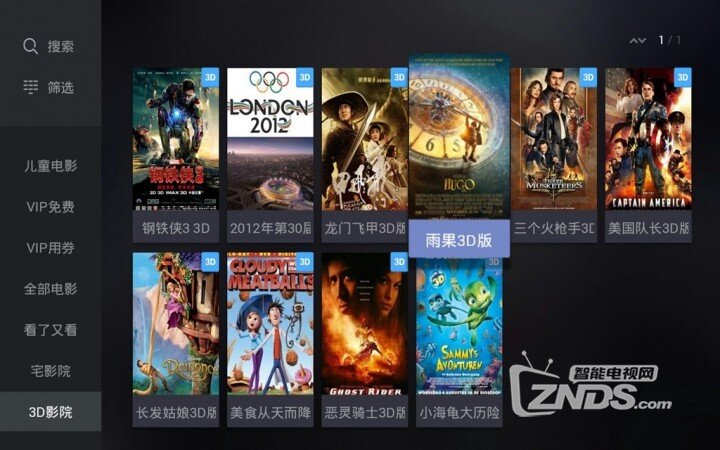The width and height of the screenshot is (720, 450).
Task: Switch to 全部电影 category
Action: 50,289
